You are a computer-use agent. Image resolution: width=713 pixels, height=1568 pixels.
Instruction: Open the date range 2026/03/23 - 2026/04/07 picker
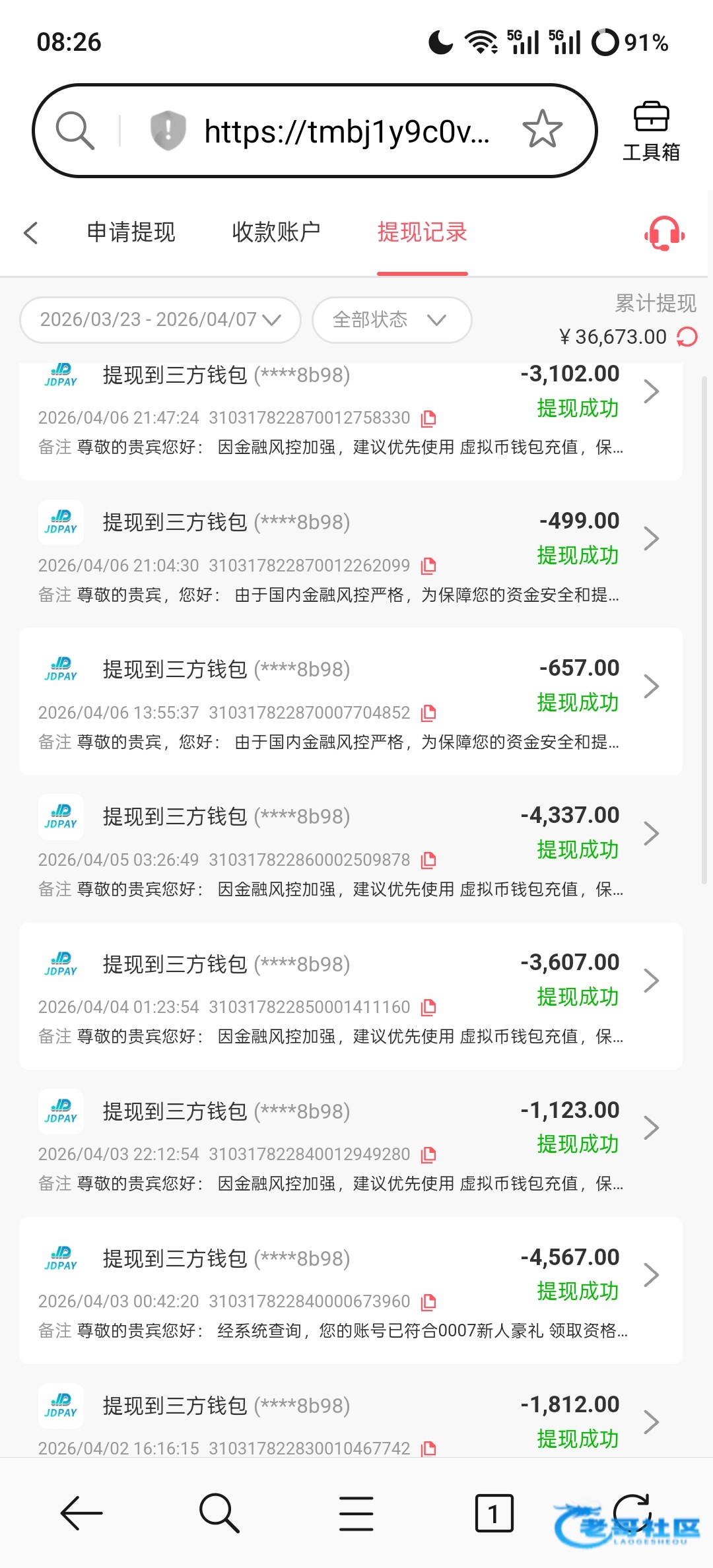[x=160, y=320]
